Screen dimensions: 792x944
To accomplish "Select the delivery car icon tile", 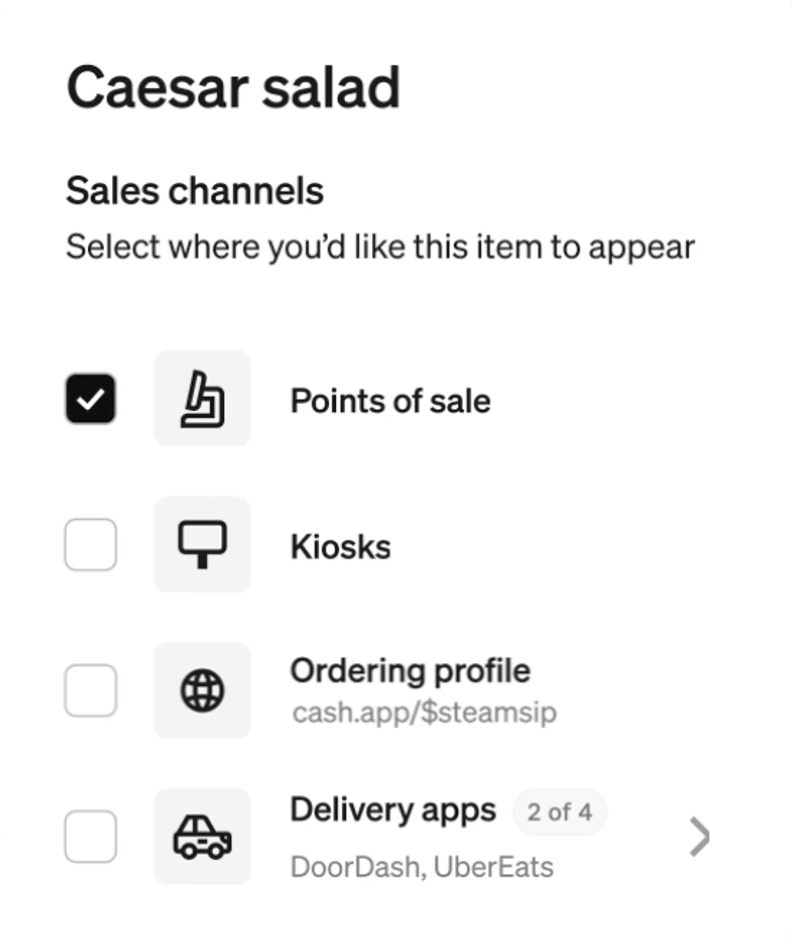I will (x=202, y=836).
